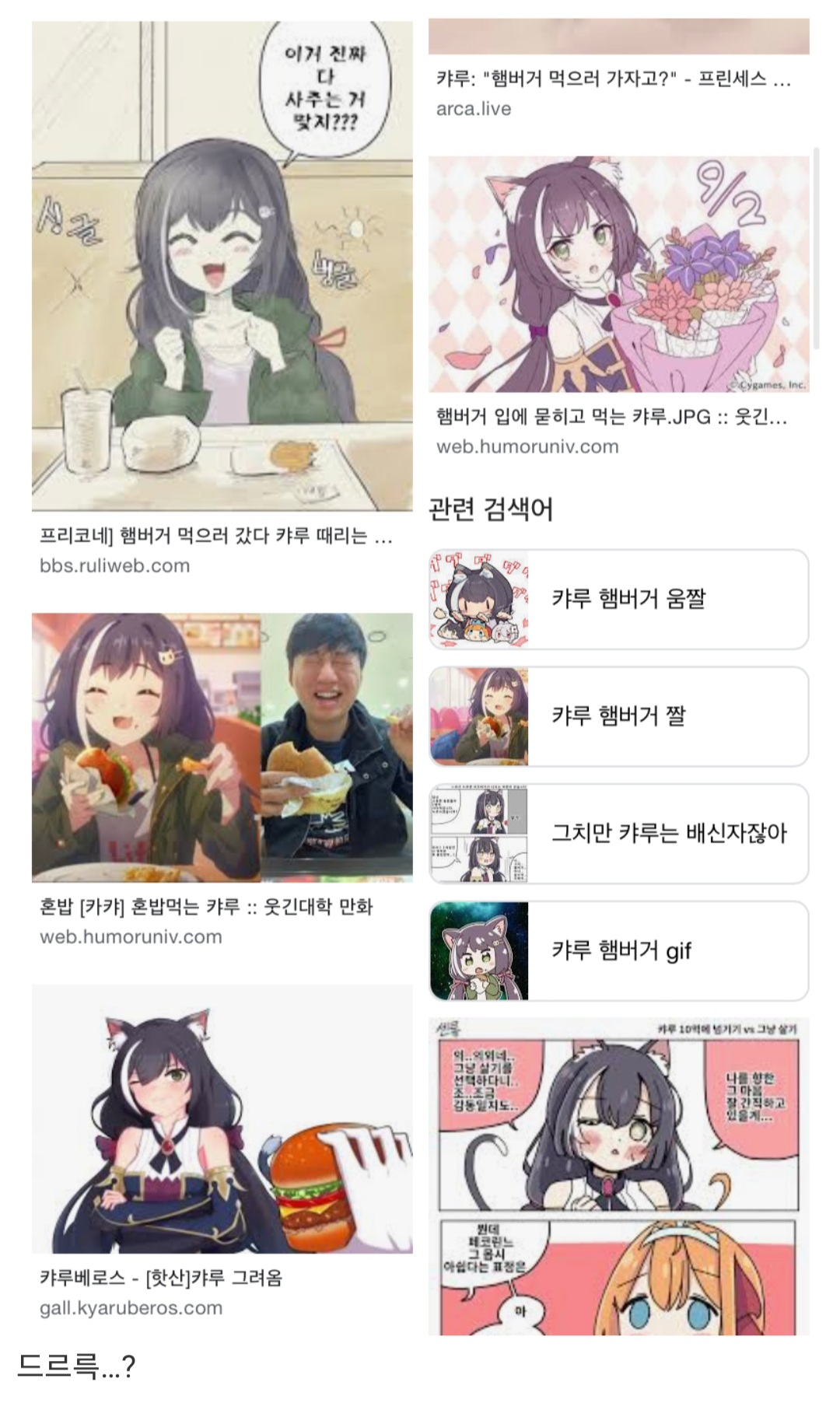The height and width of the screenshot is (1410, 840).
Task: Select related search '캬루 햄버거 움짤'
Action: 618,599
